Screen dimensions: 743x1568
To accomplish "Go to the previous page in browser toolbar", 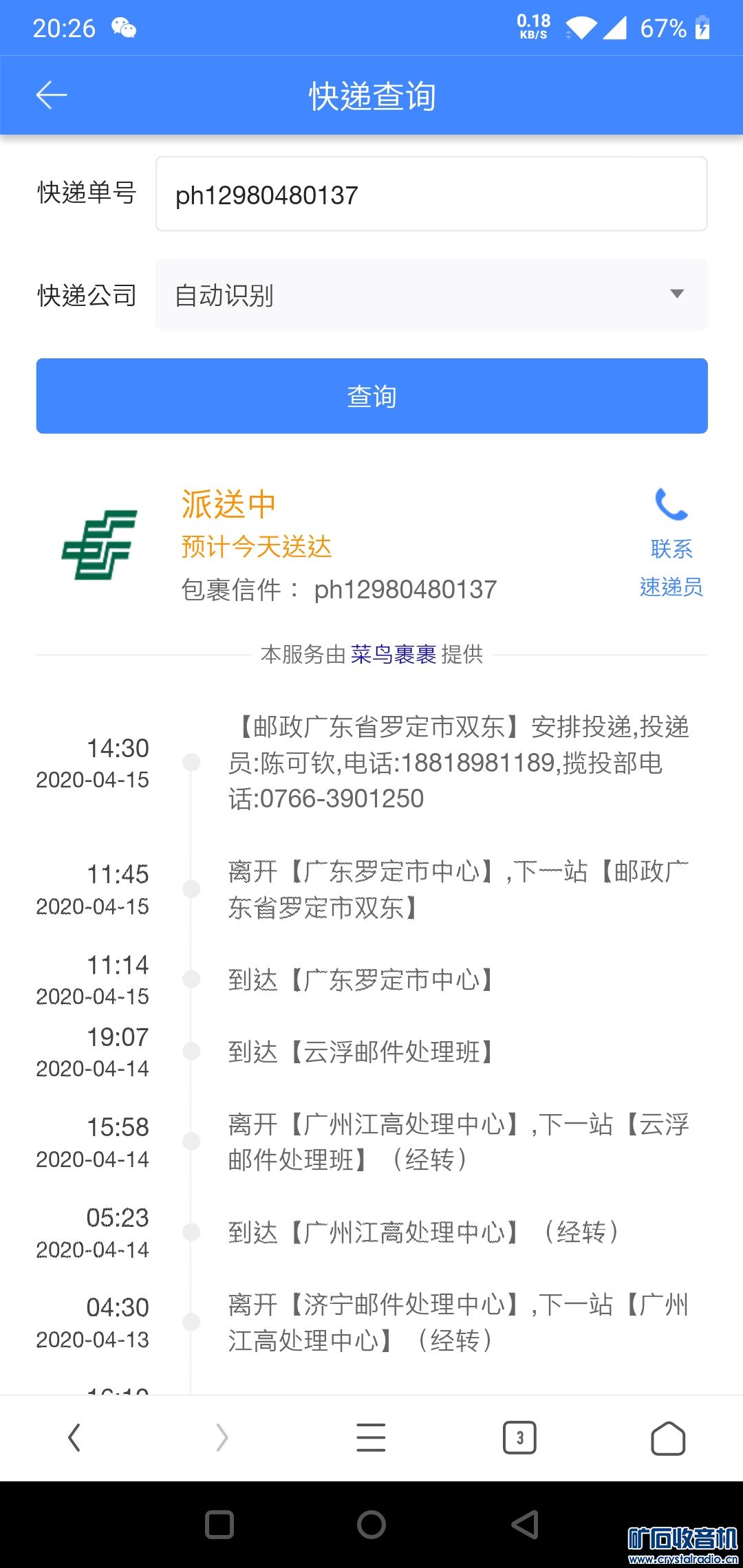I will 74,1438.
